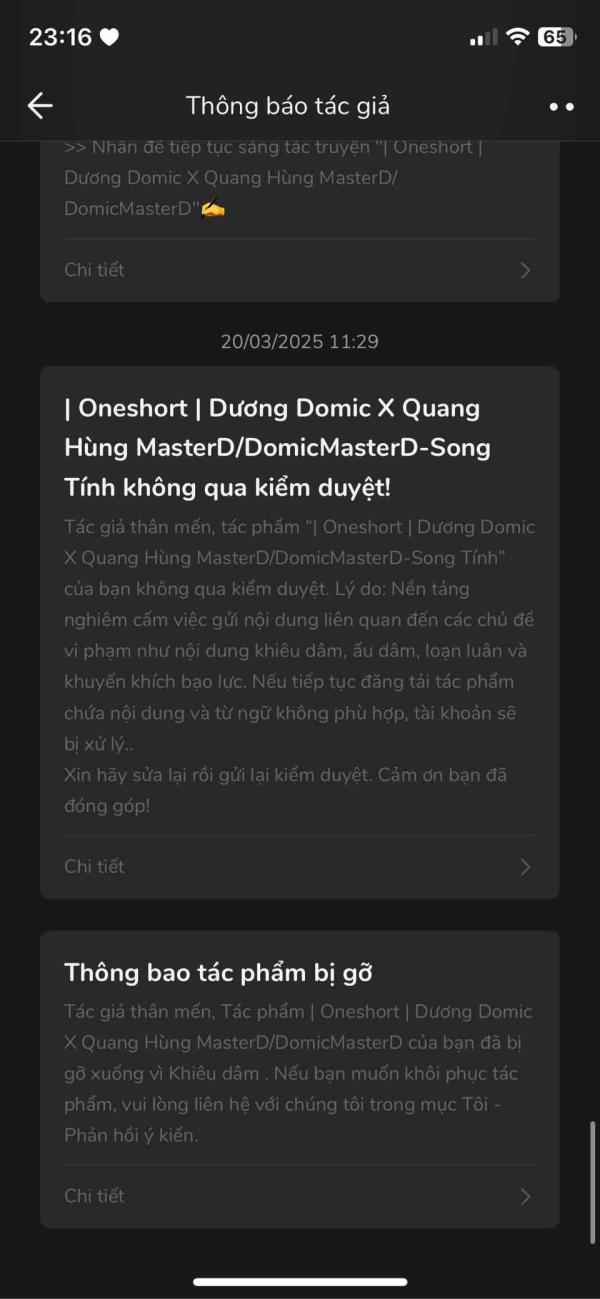600x1299 pixels.
Task: Open Chi tiết under Thông bao tác phẩm bị gỡ
Action: pos(298,1196)
